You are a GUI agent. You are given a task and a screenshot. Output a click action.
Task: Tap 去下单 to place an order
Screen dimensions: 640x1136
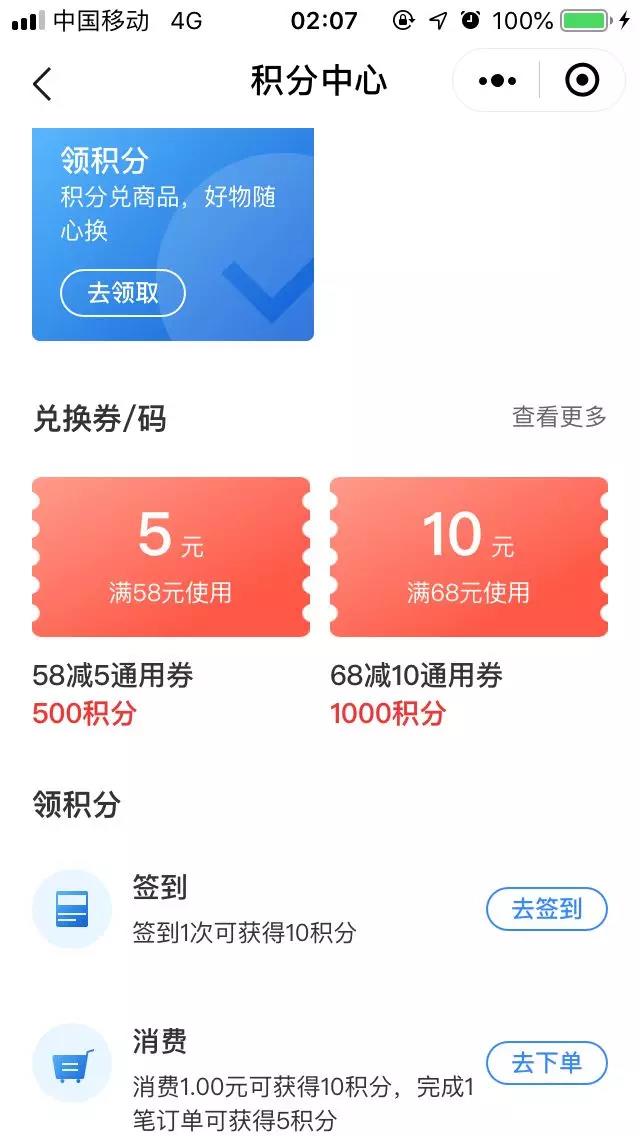click(x=547, y=1063)
